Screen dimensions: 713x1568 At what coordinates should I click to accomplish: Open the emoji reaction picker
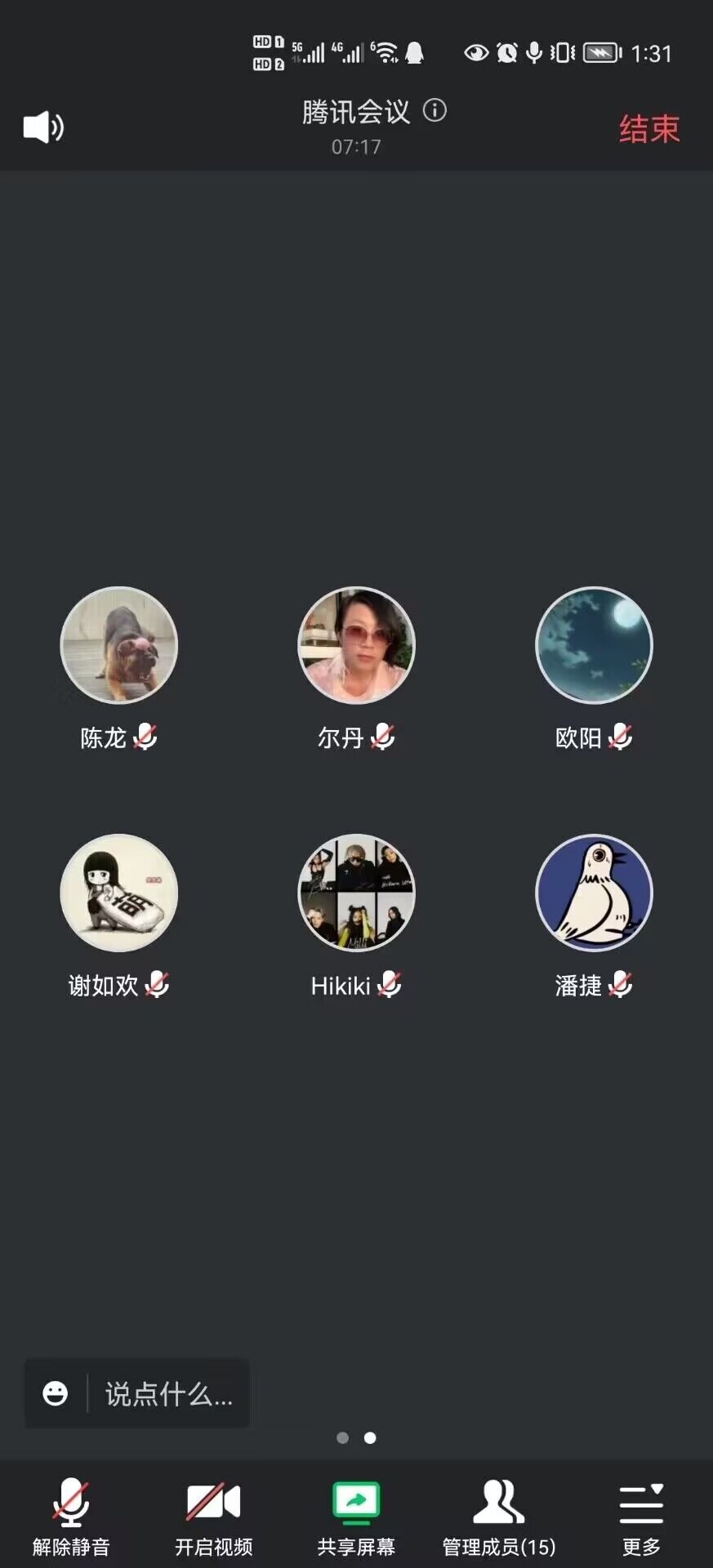pos(56,1393)
